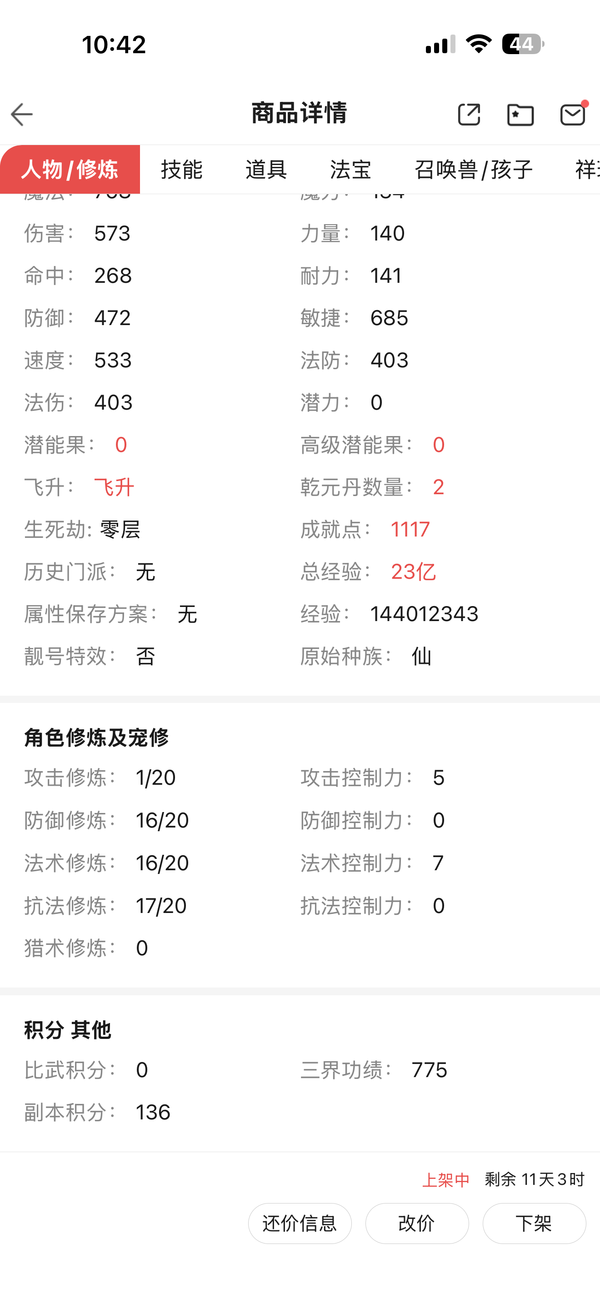Open the favorites folder icon
Viewport: 600px width, 1304px height.
[x=520, y=114]
